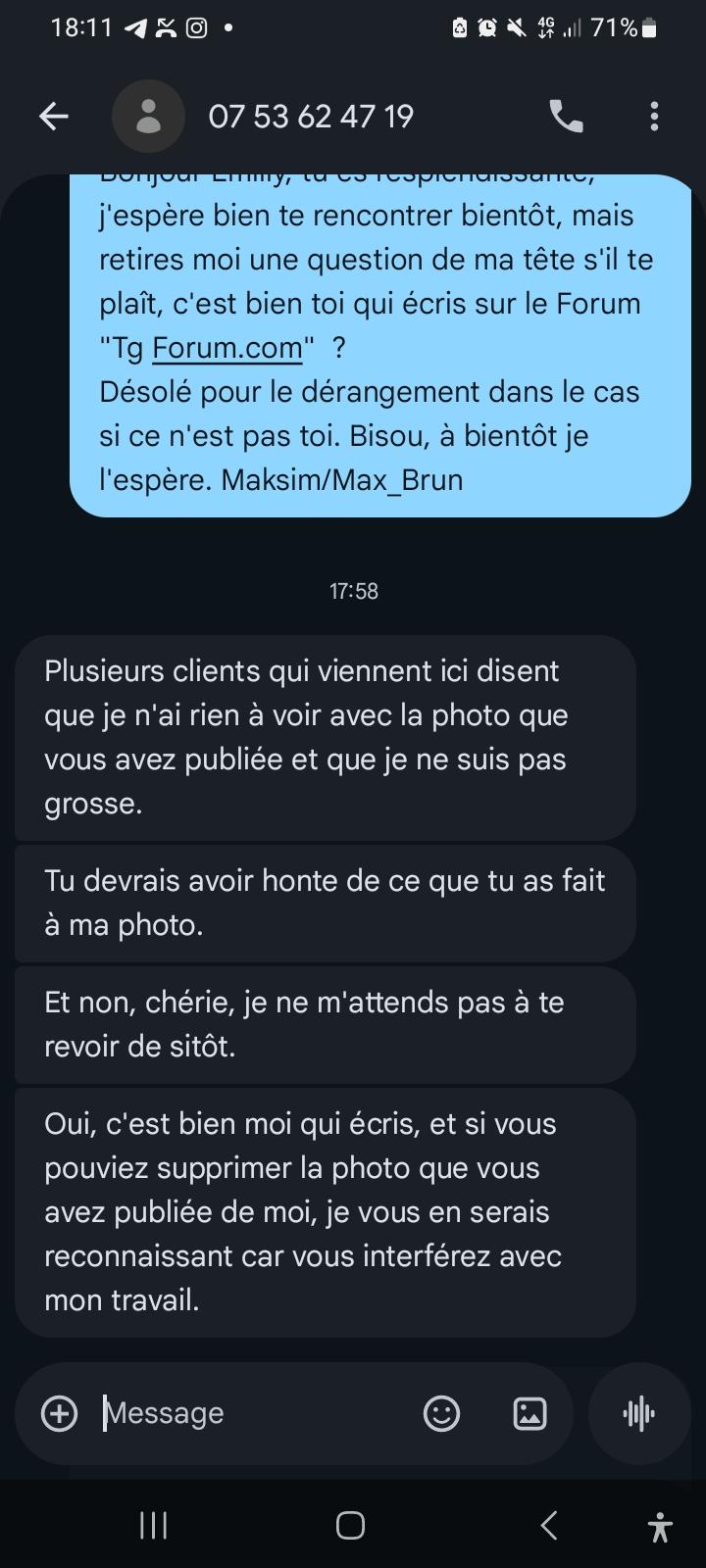
Task: Open the emoji picker
Action: click(441, 1413)
